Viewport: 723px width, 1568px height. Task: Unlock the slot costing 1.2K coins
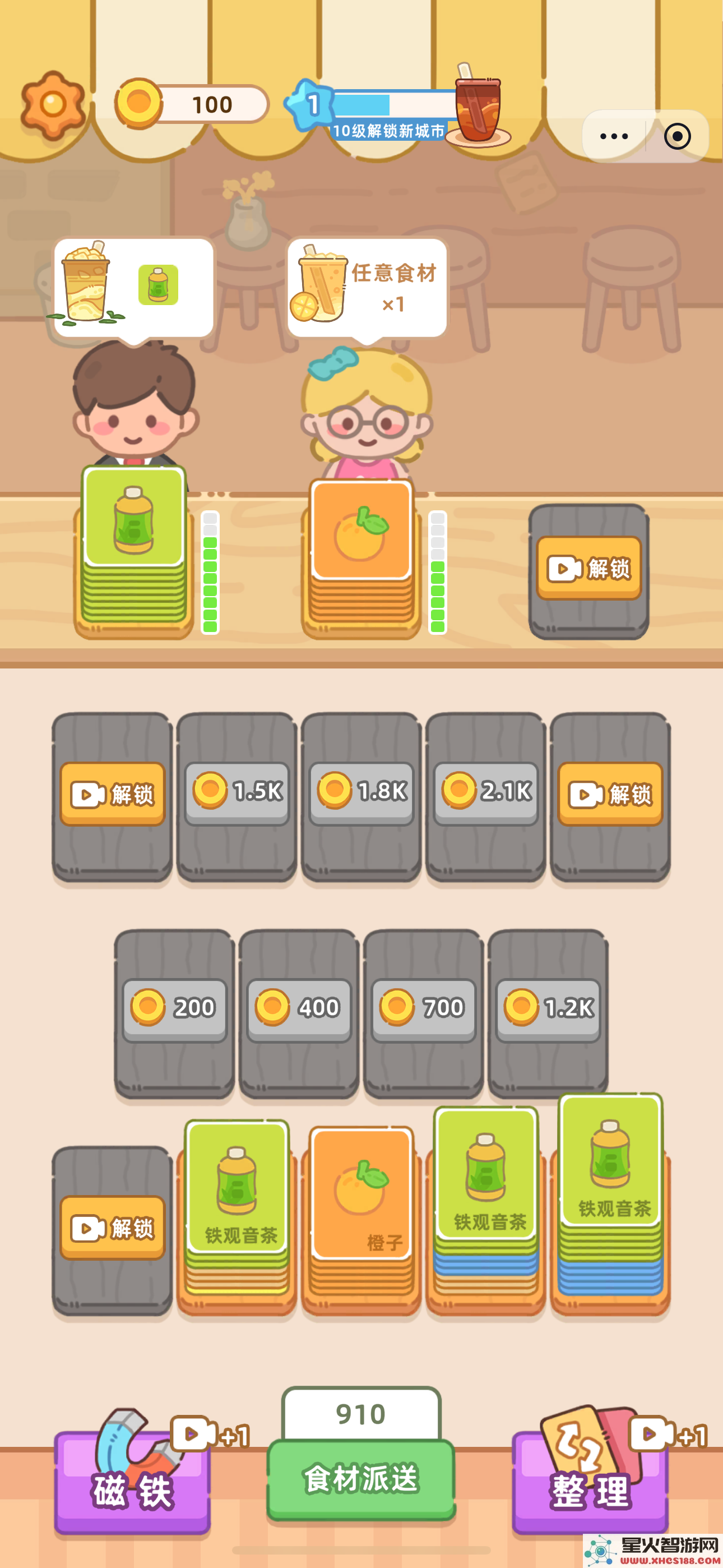pos(548,1009)
